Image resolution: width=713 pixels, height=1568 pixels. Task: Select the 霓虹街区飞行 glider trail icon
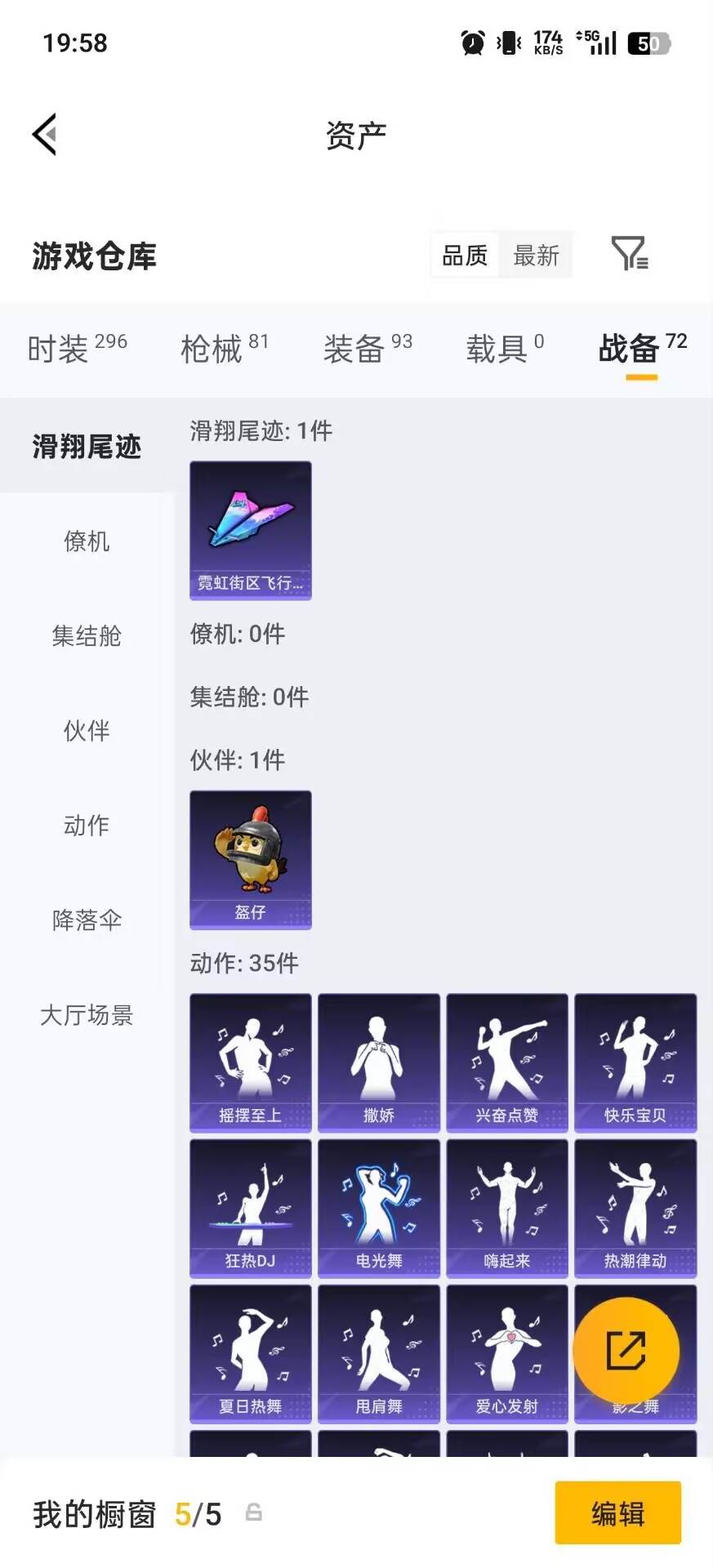250,531
